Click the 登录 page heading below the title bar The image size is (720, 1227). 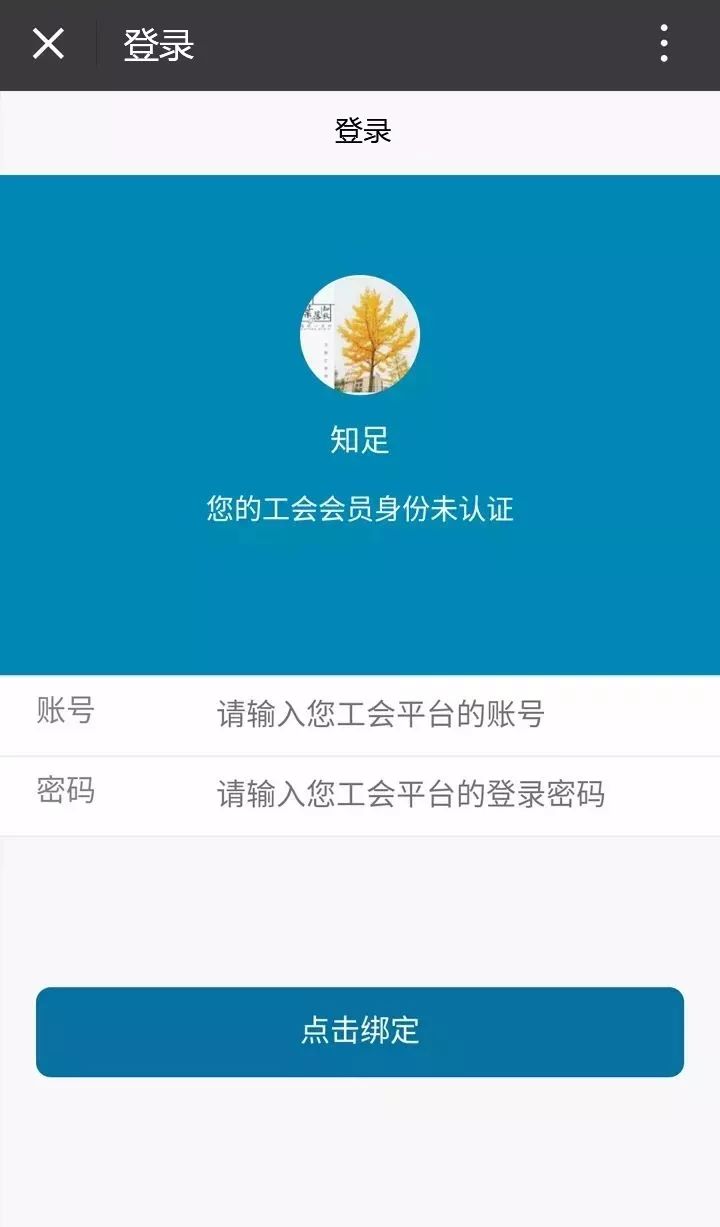click(x=360, y=130)
